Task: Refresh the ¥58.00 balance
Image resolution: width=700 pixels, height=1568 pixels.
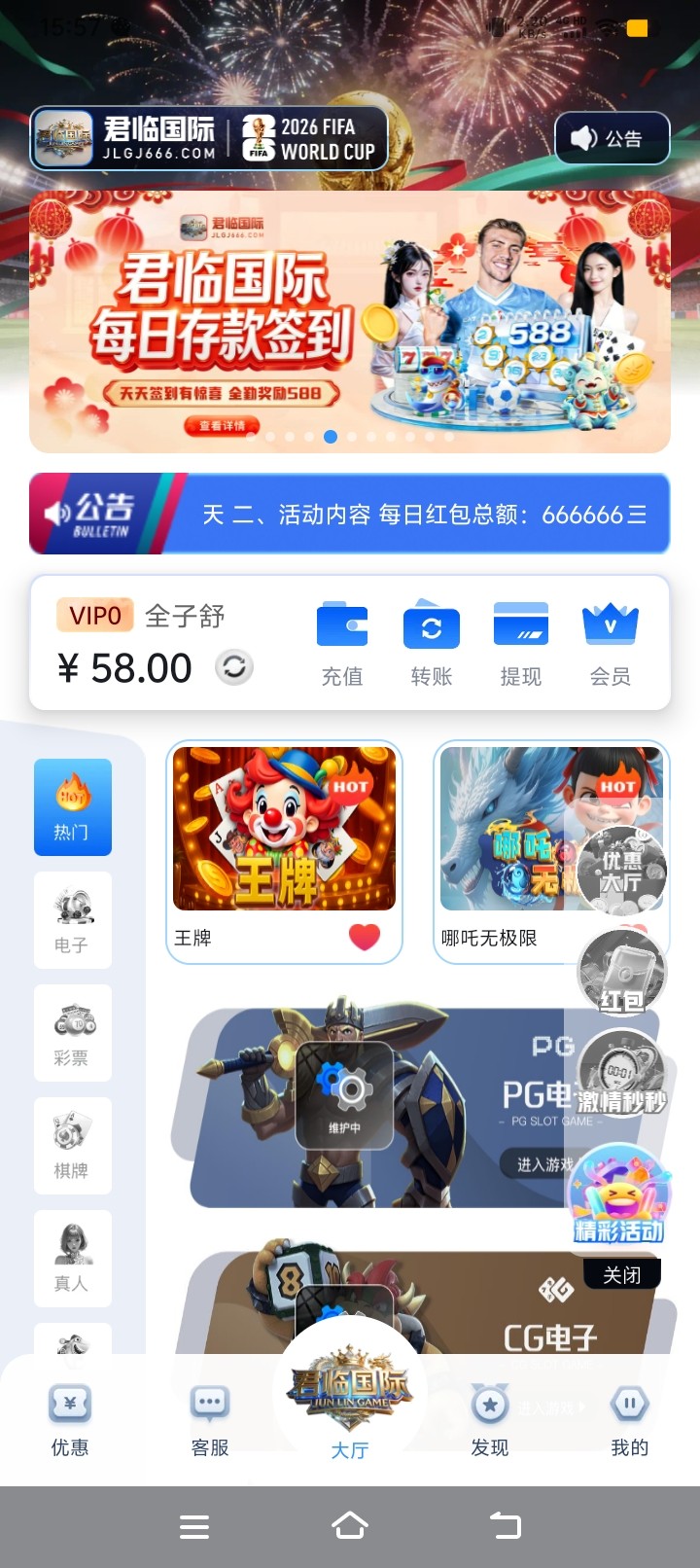Action: [x=234, y=667]
